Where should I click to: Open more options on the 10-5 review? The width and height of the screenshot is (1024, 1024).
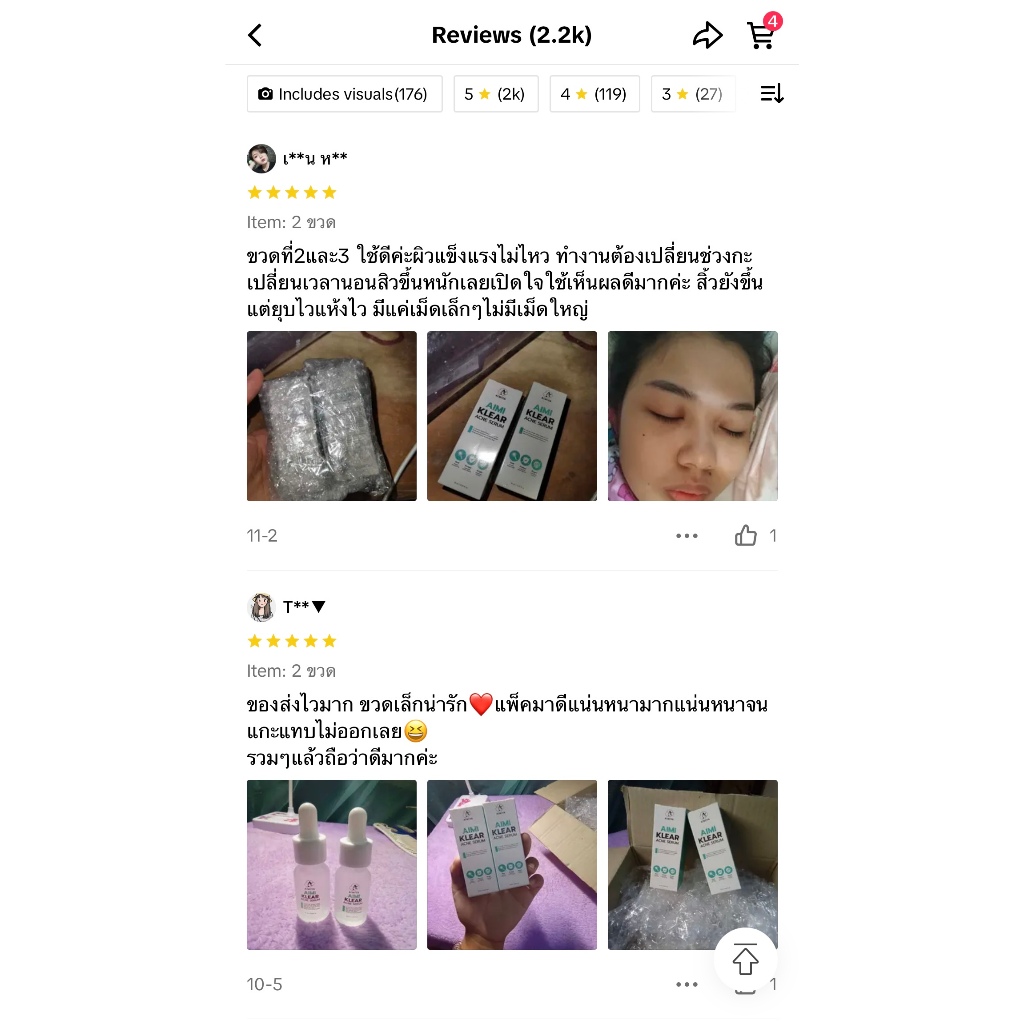point(686,984)
